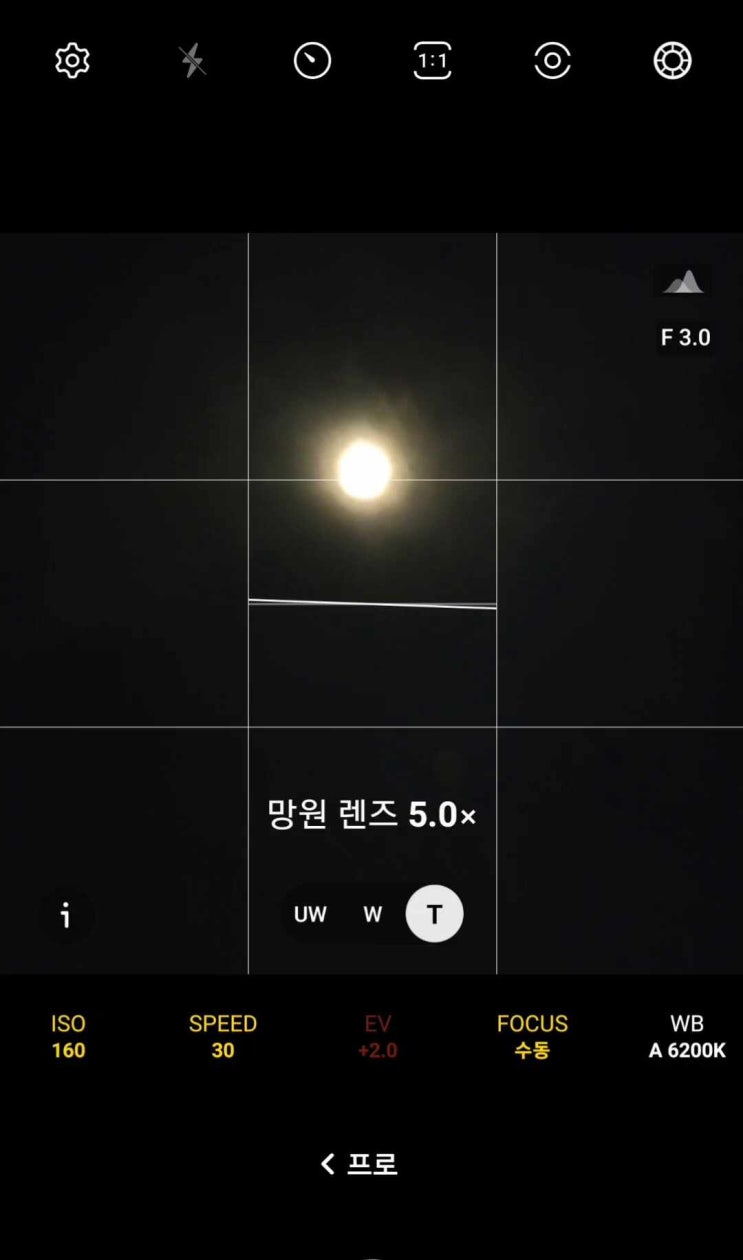
Task: Adjust the SPEED 30 shutter setting
Action: 223,1036
